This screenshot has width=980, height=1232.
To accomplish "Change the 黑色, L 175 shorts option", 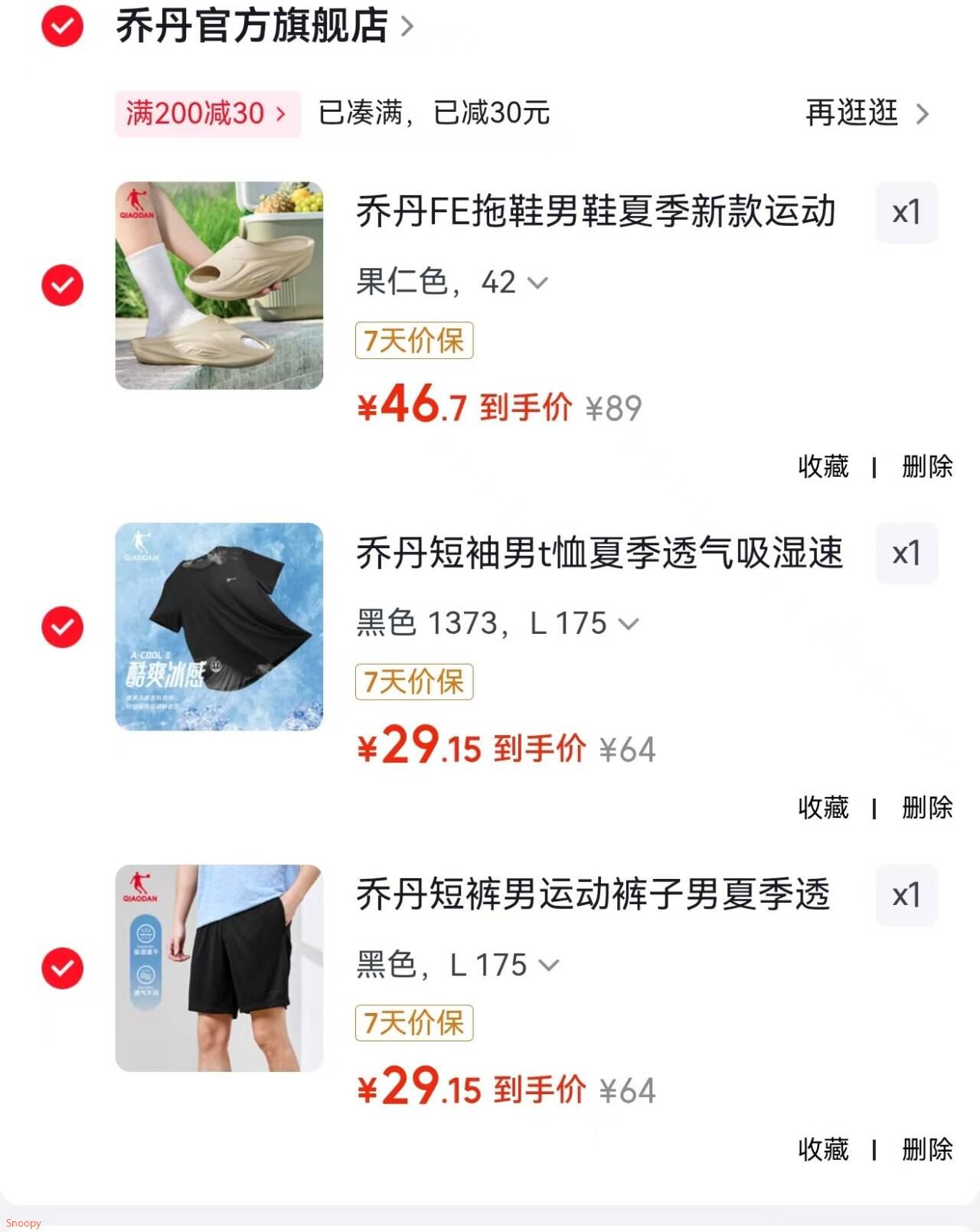I will pos(457,966).
